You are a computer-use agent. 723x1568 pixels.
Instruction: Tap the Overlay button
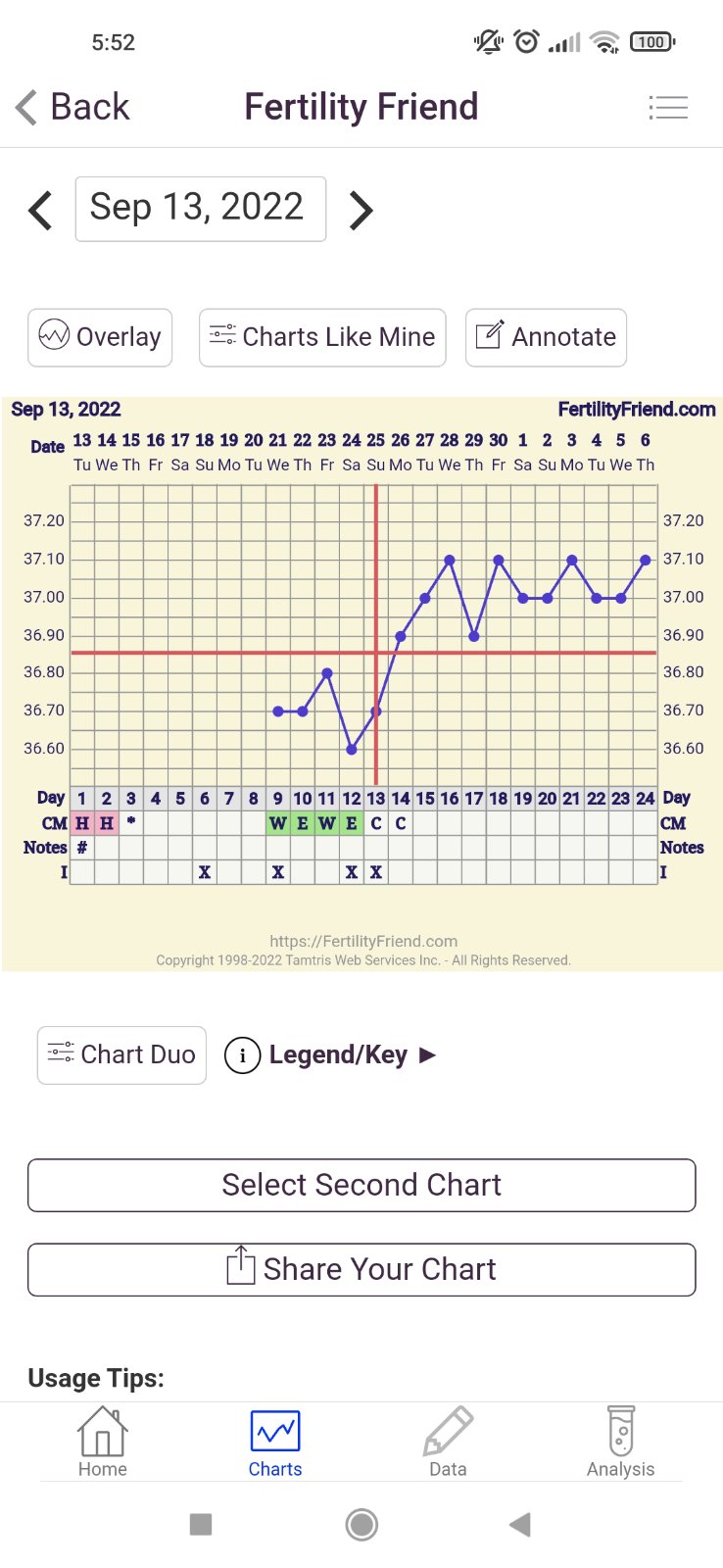point(100,337)
